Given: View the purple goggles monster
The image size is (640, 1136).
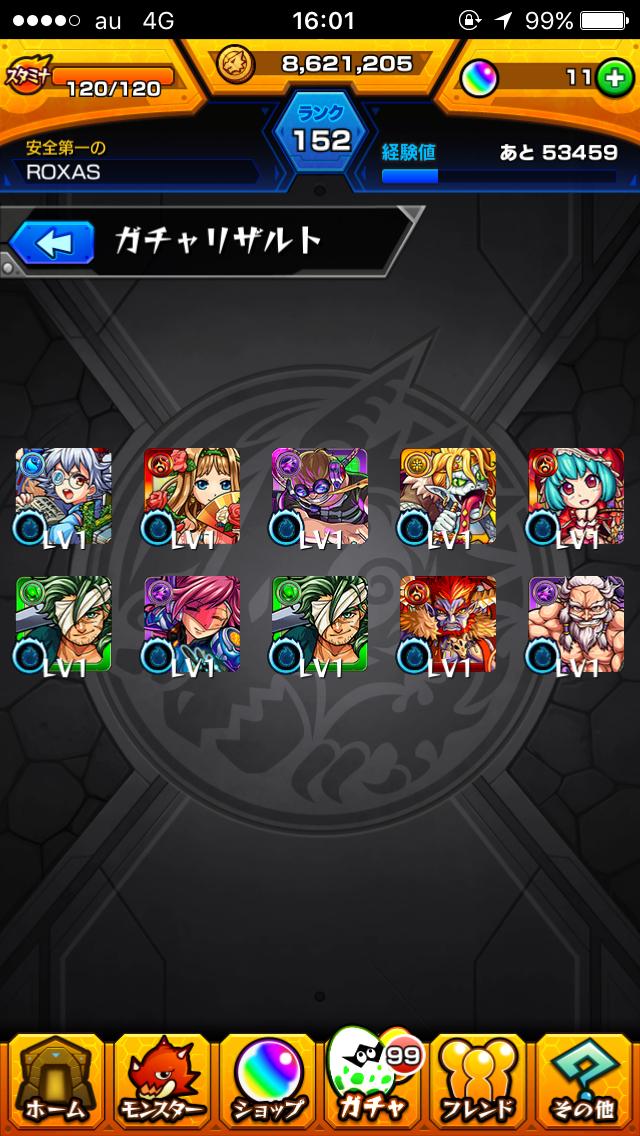Looking at the screenshot, I should click(x=320, y=496).
